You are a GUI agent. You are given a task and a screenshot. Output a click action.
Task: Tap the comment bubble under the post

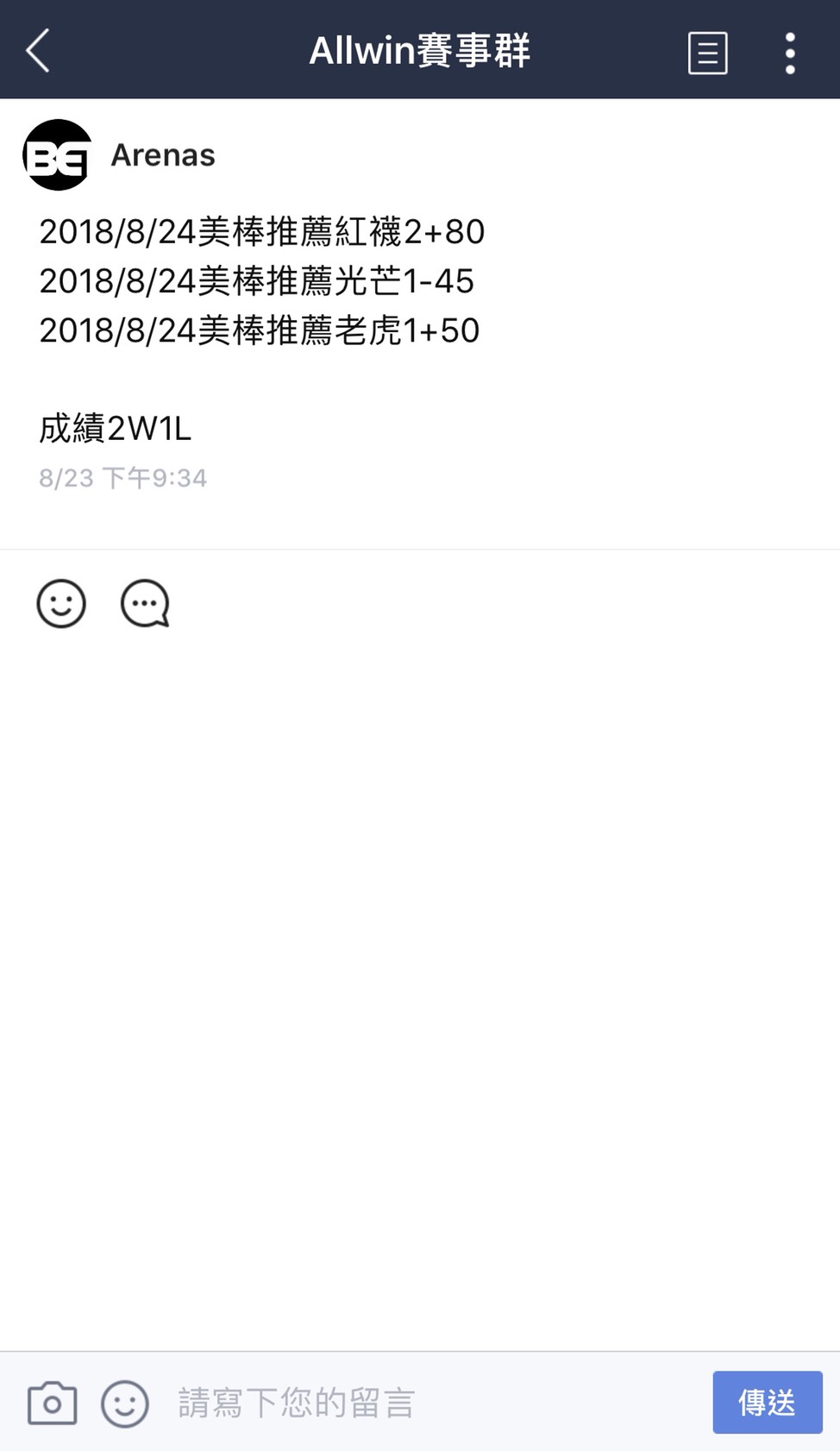145,603
